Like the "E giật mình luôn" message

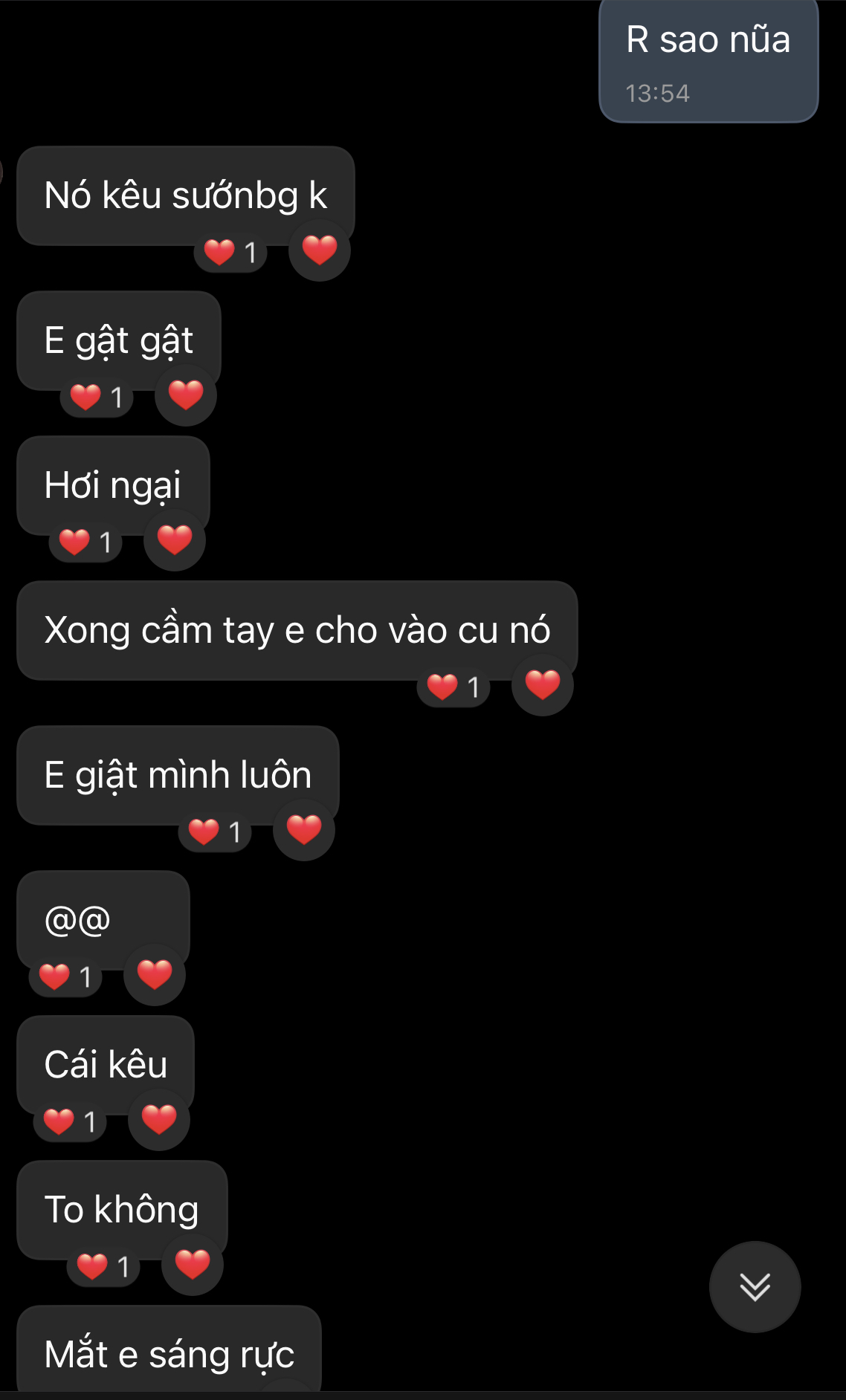click(304, 830)
